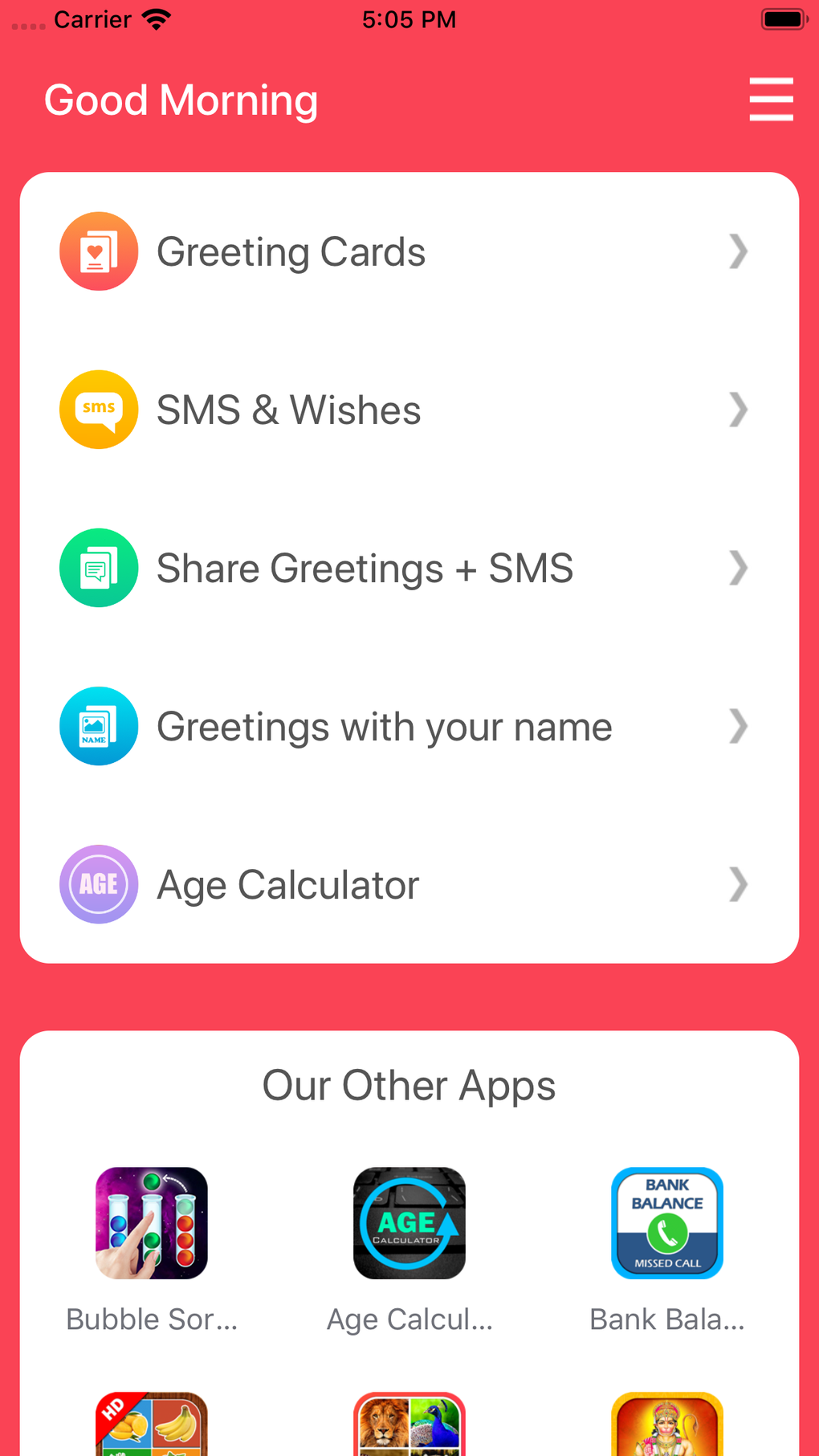
Task: Select the green Share Greetings + SMS icon
Action: point(99,568)
